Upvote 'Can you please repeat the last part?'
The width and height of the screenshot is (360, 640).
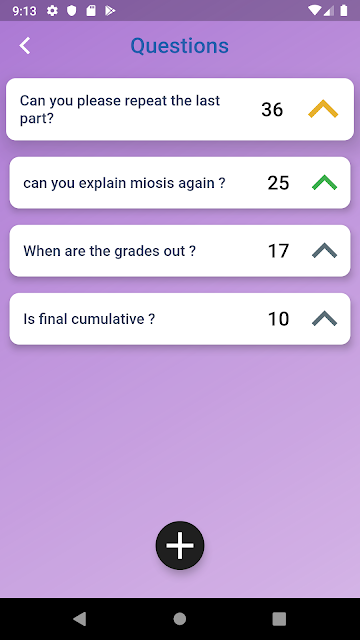(323, 109)
